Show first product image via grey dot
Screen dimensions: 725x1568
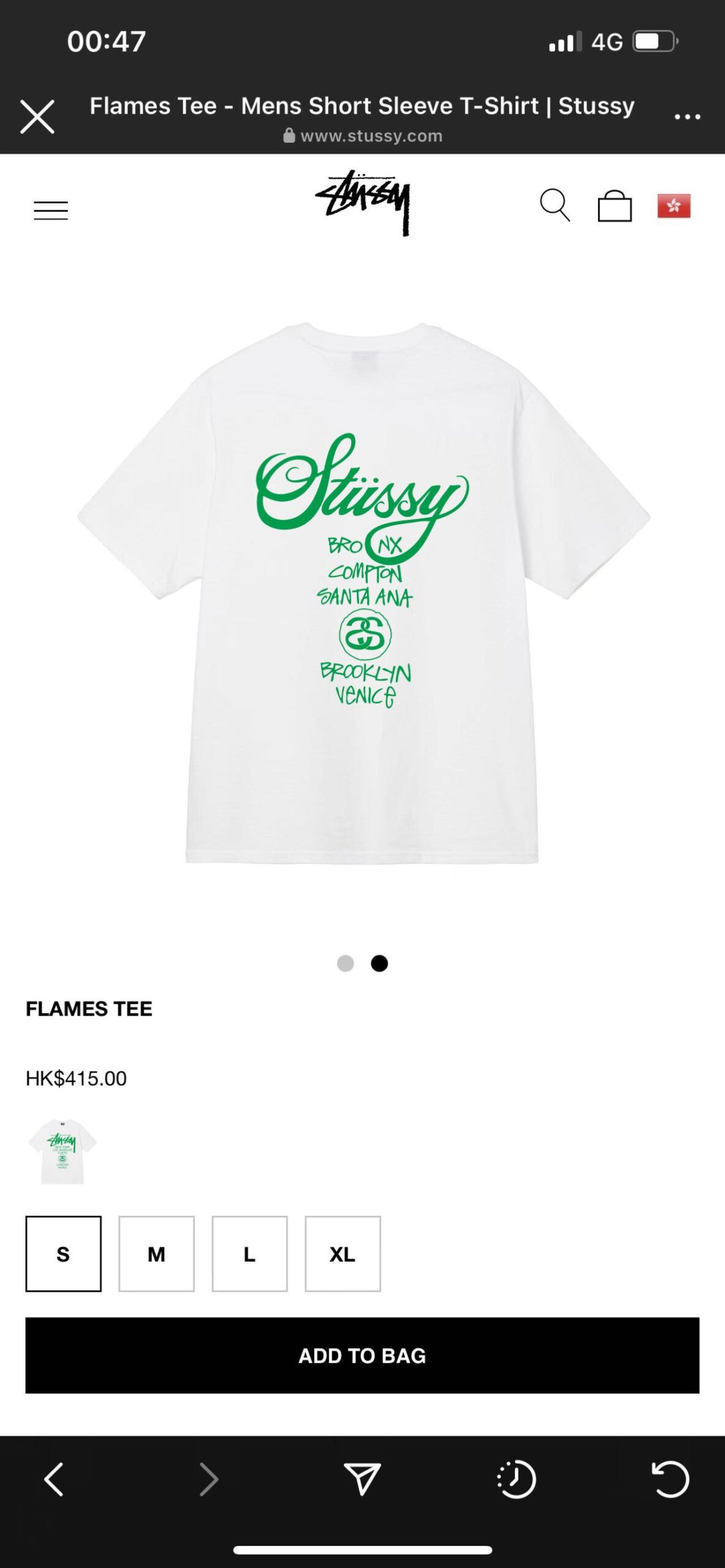pyautogui.click(x=346, y=963)
